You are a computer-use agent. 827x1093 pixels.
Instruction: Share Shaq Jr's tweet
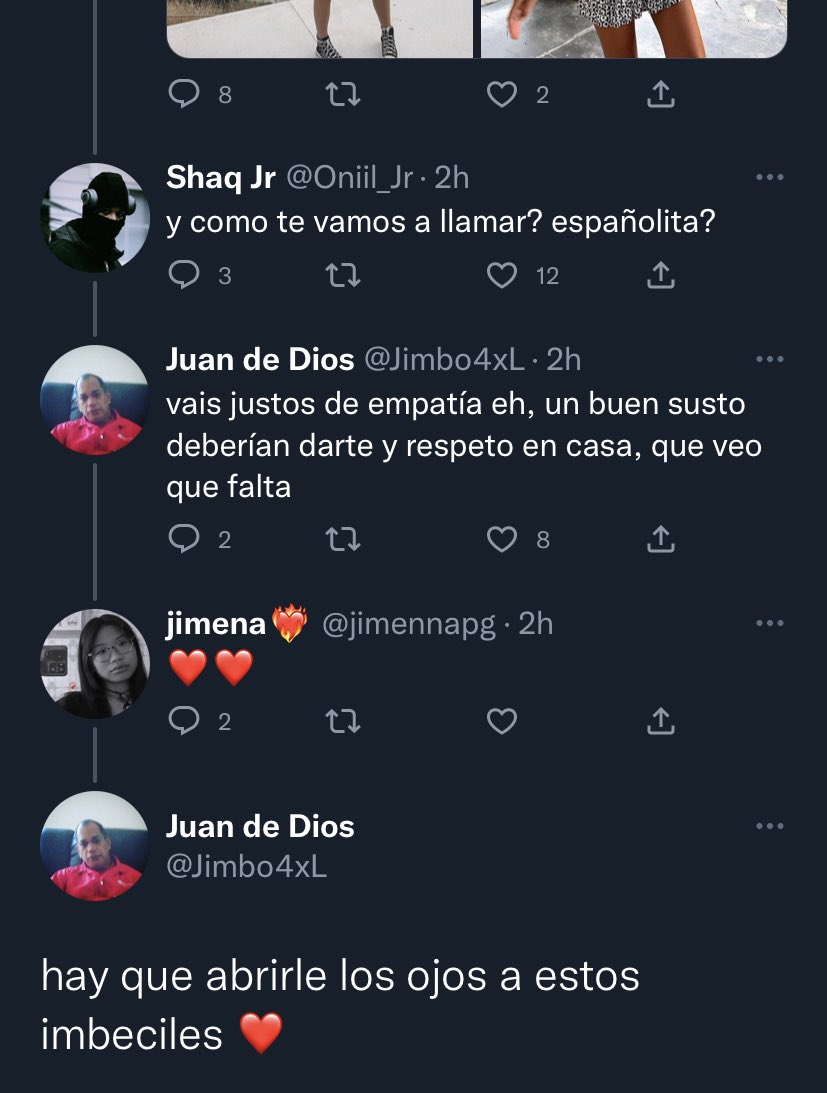pyautogui.click(x=661, y=276)
